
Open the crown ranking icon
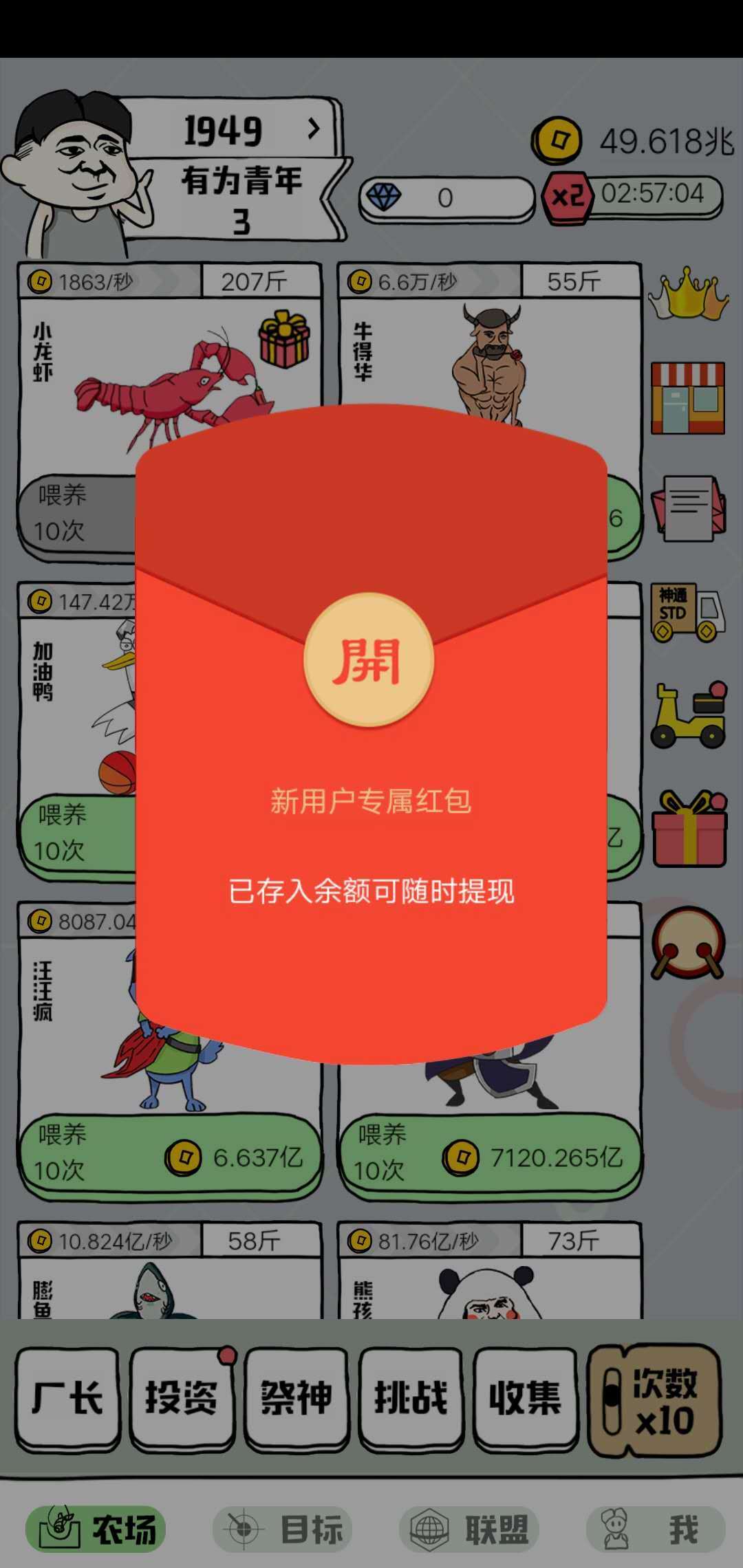point(688,294)
